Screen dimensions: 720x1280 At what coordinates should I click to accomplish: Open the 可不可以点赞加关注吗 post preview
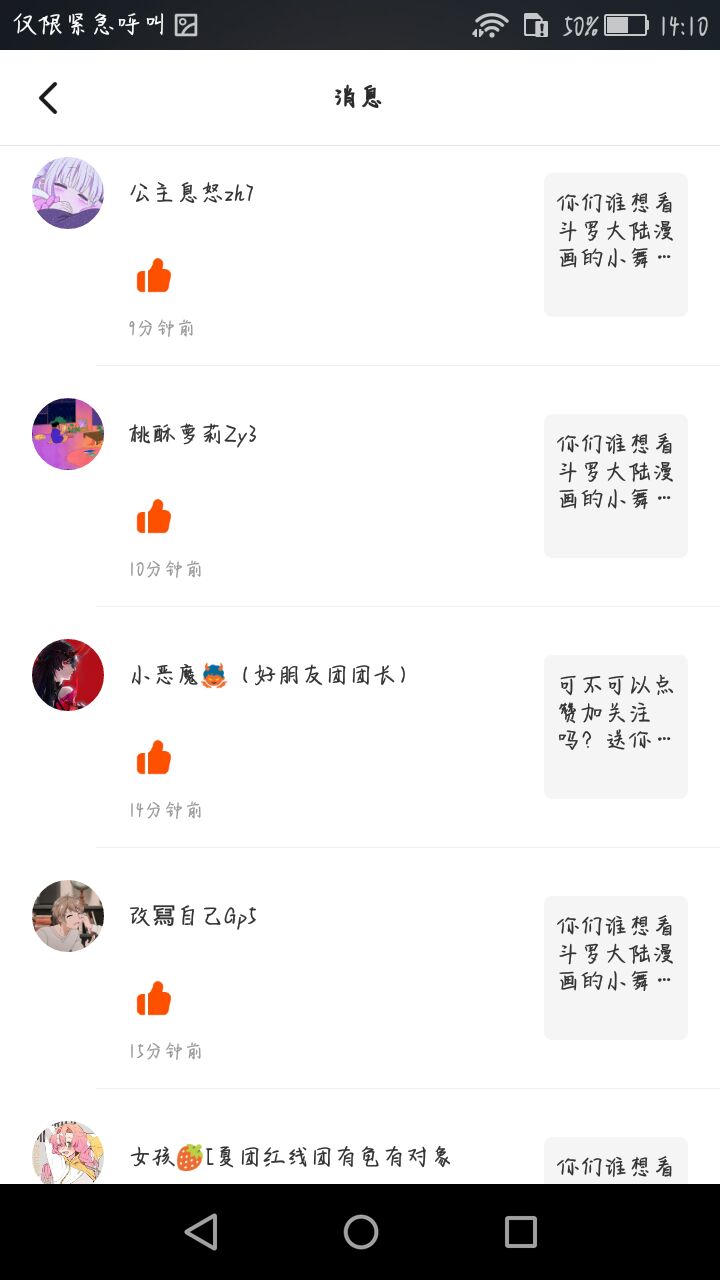[x=615, y=726]
